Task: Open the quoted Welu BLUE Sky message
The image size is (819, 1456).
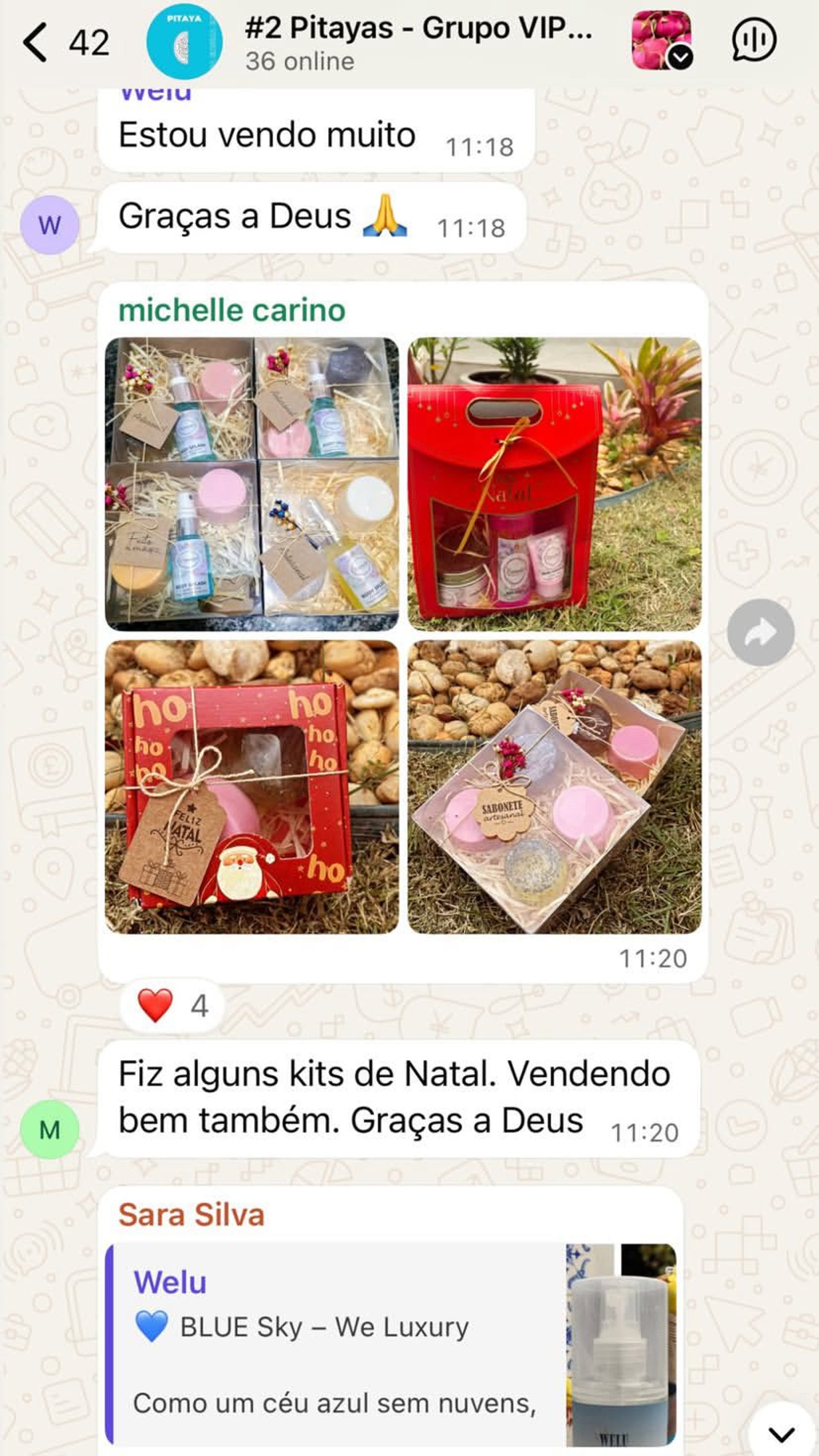Action: [391, 1343]
